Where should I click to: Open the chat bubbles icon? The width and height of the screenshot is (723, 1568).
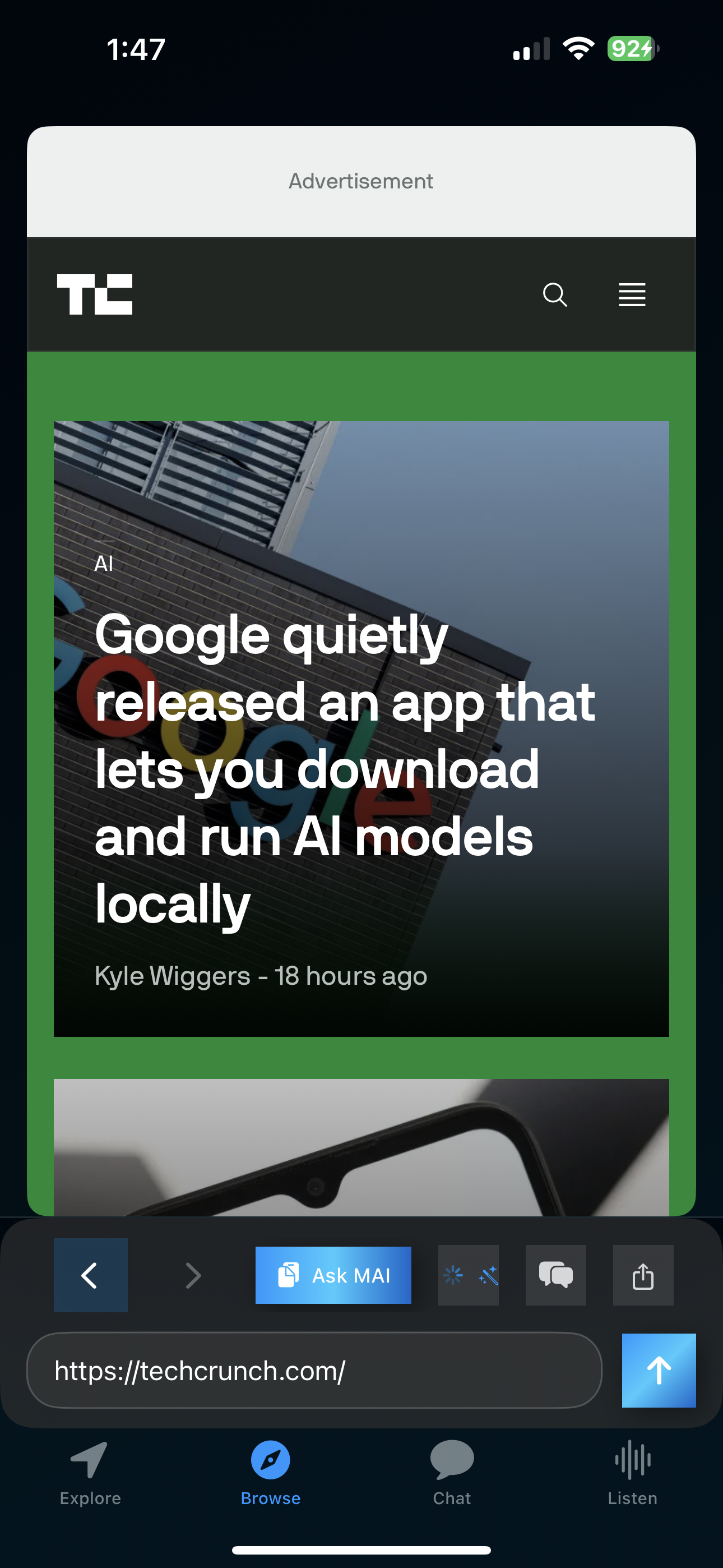[x=555, y=1275]
